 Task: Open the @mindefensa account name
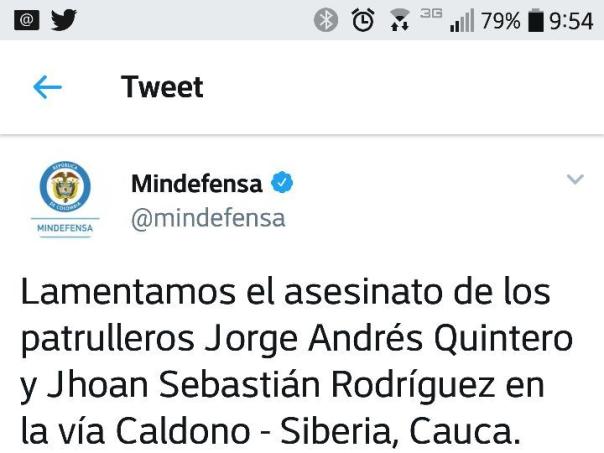[208, 218]
